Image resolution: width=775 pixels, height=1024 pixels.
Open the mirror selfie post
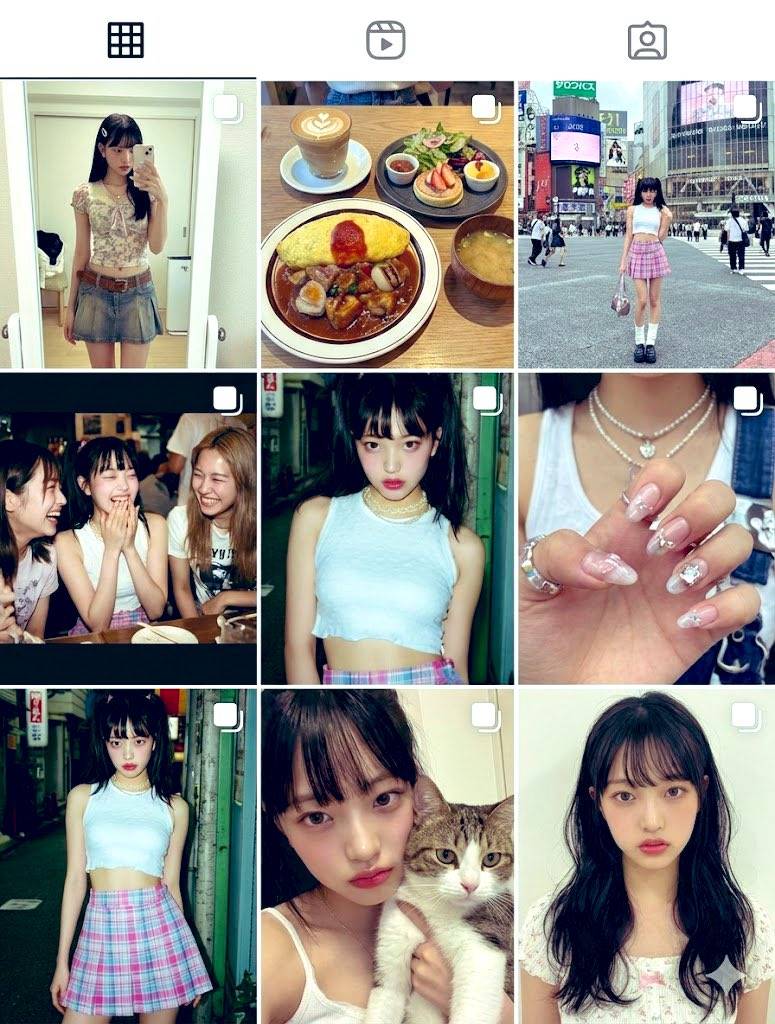[128, 225]
